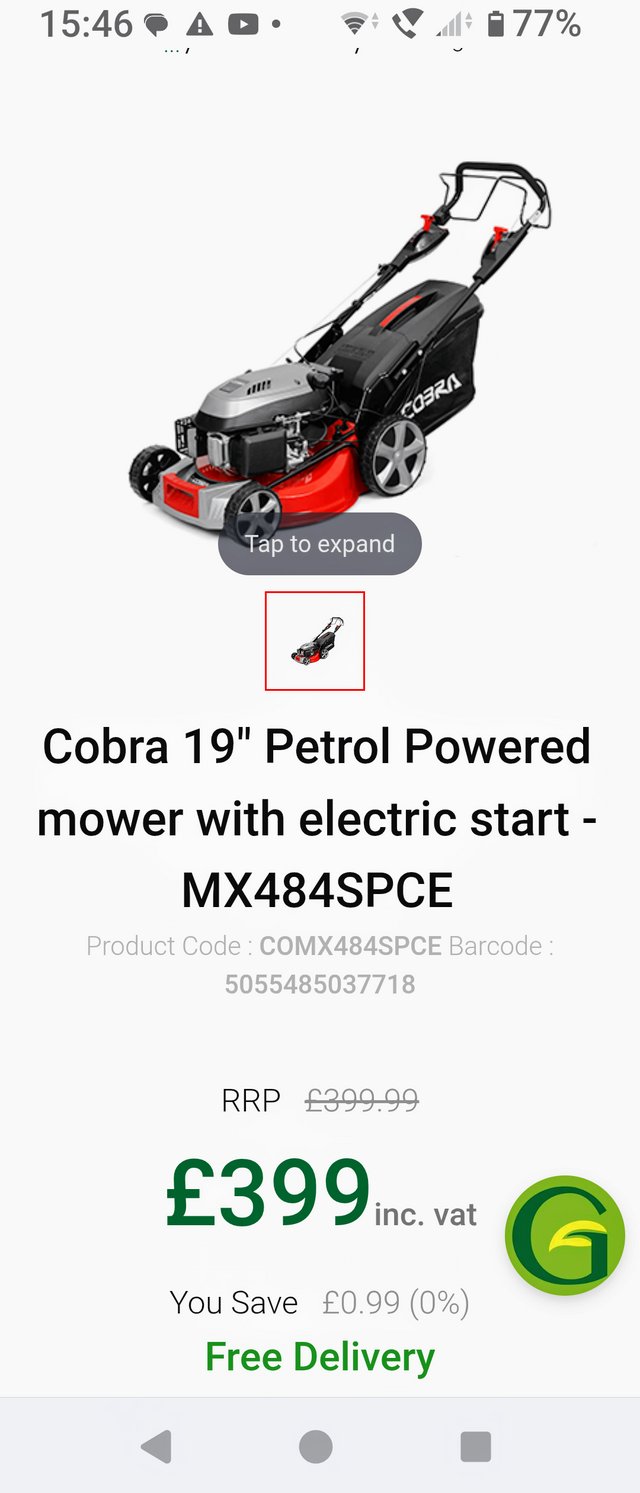
Task: Open the recent apps overview
Action: pyautogui.click(x=475, y=1446)
